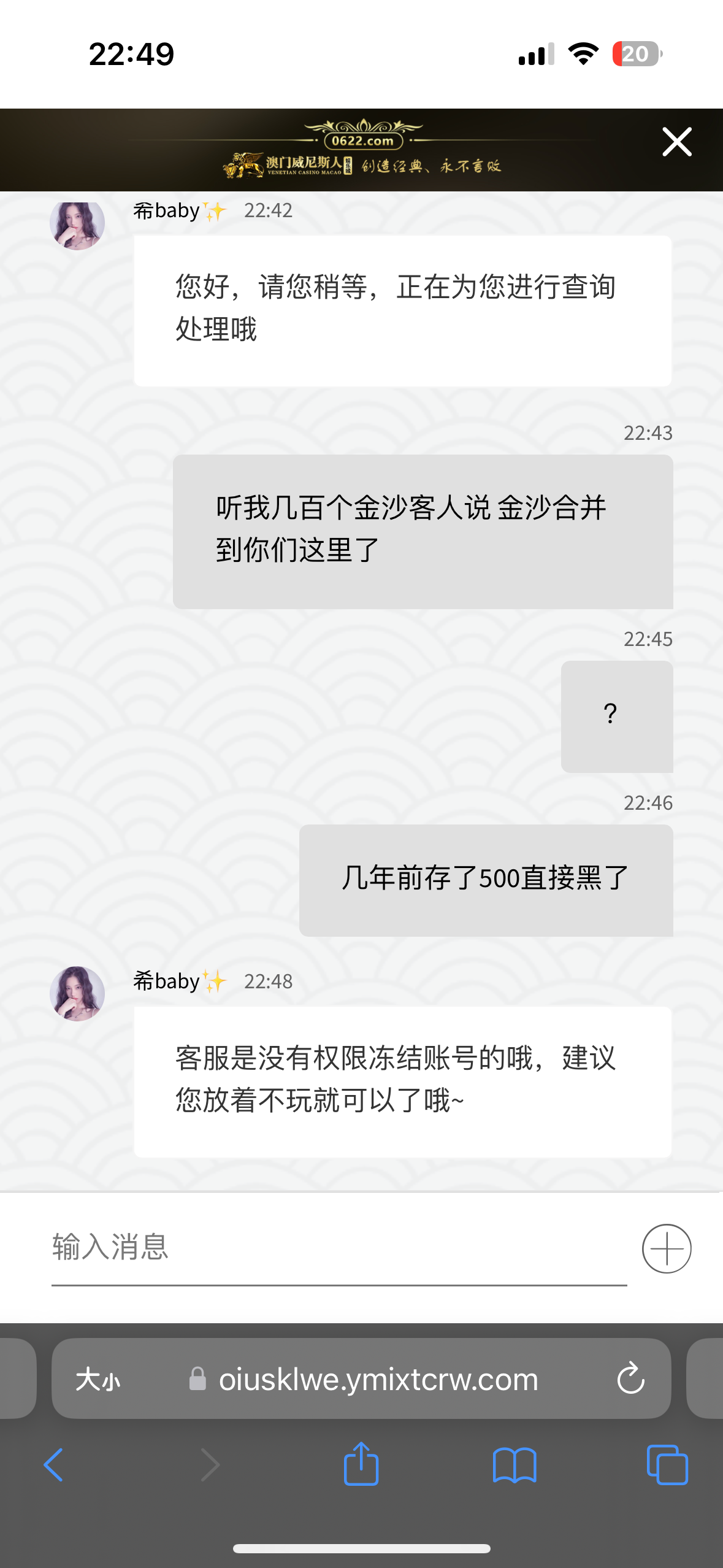Close the chat window with X
This screenshot has height=1568, width=723.
(677, 142)
